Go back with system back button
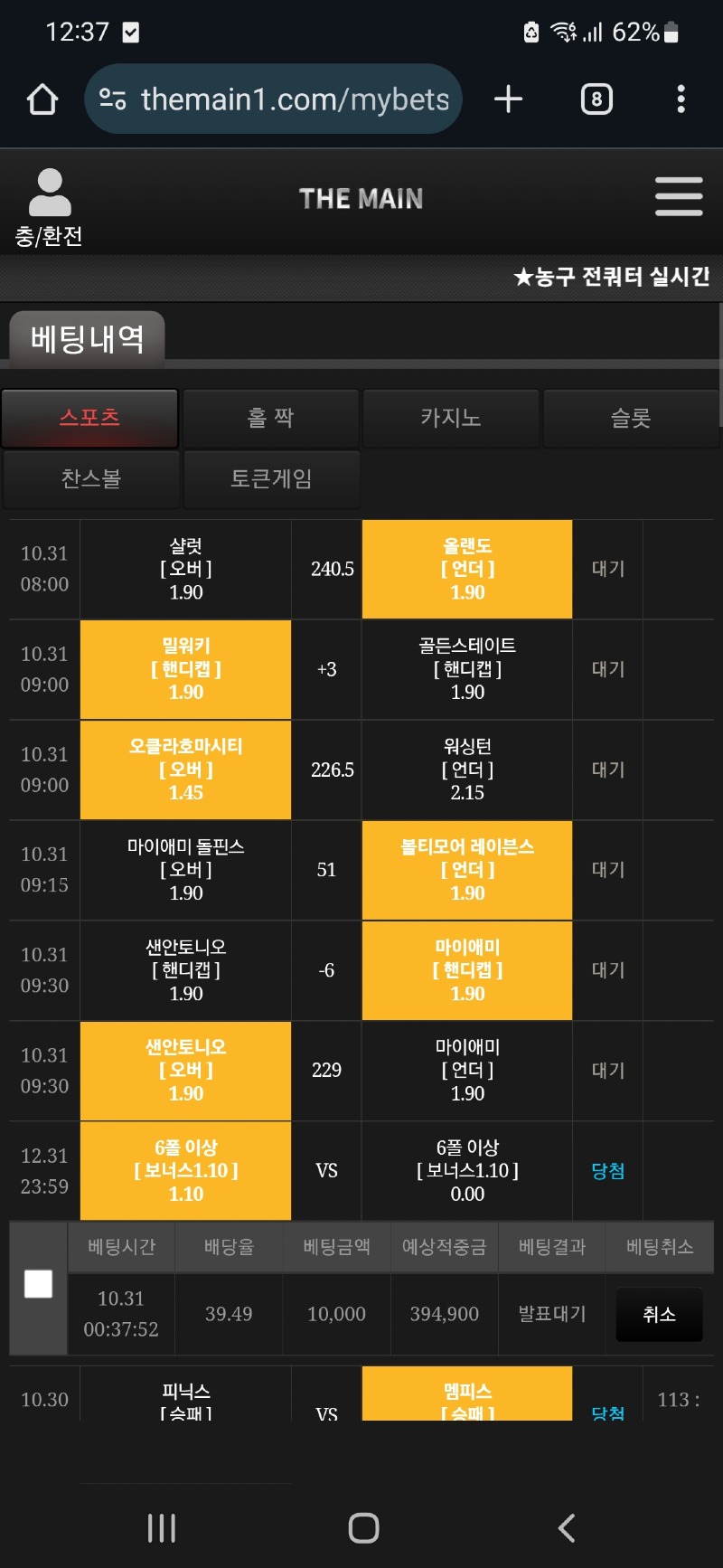Screen dimensions: 723x1568 point(567,1528)
